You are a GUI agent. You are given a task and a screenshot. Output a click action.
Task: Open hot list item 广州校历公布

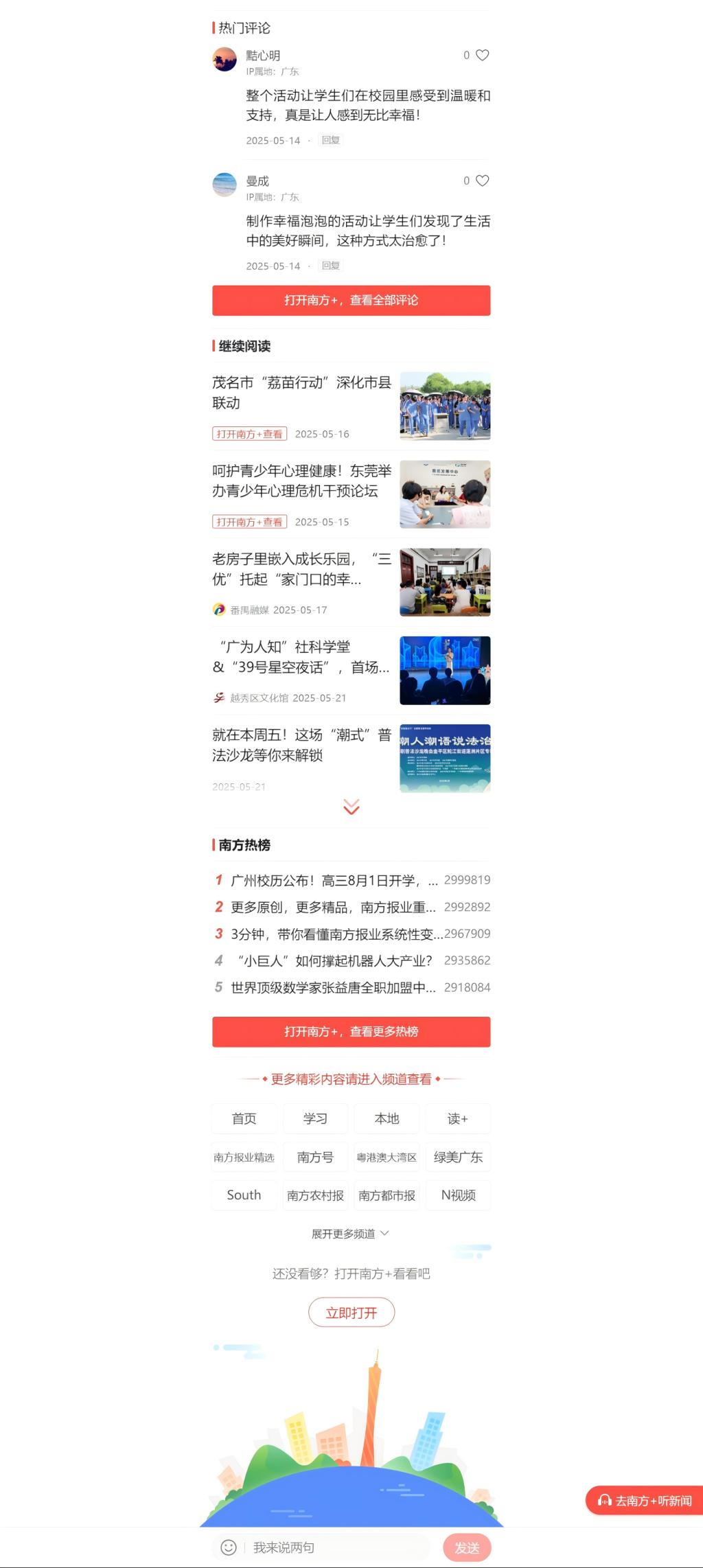(334, 881)
